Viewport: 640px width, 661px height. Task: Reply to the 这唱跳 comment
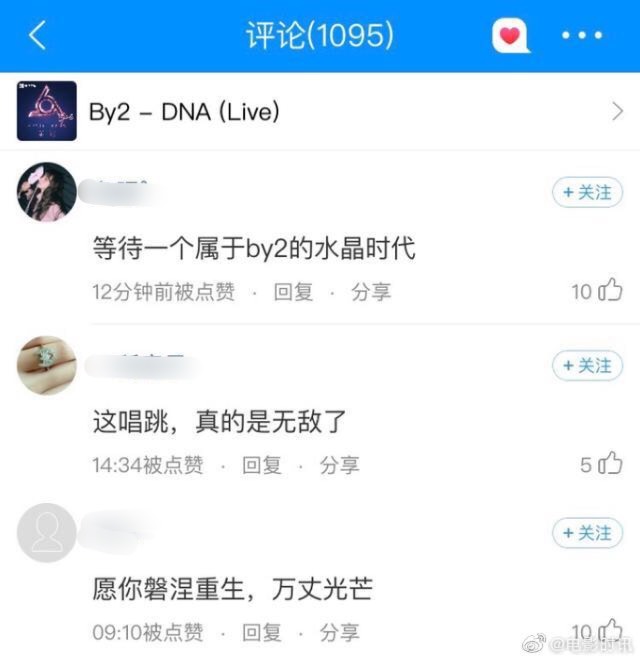[262, 465]
